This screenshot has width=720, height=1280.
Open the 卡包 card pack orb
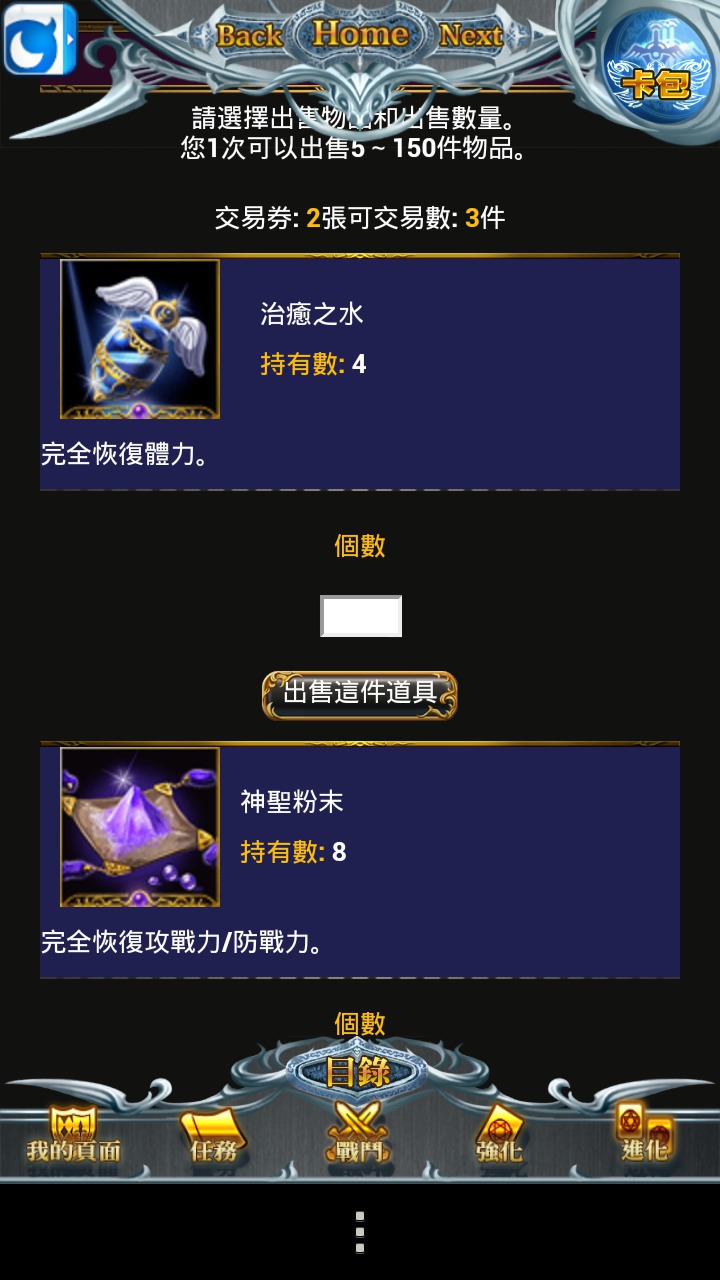tap(657, 72)
